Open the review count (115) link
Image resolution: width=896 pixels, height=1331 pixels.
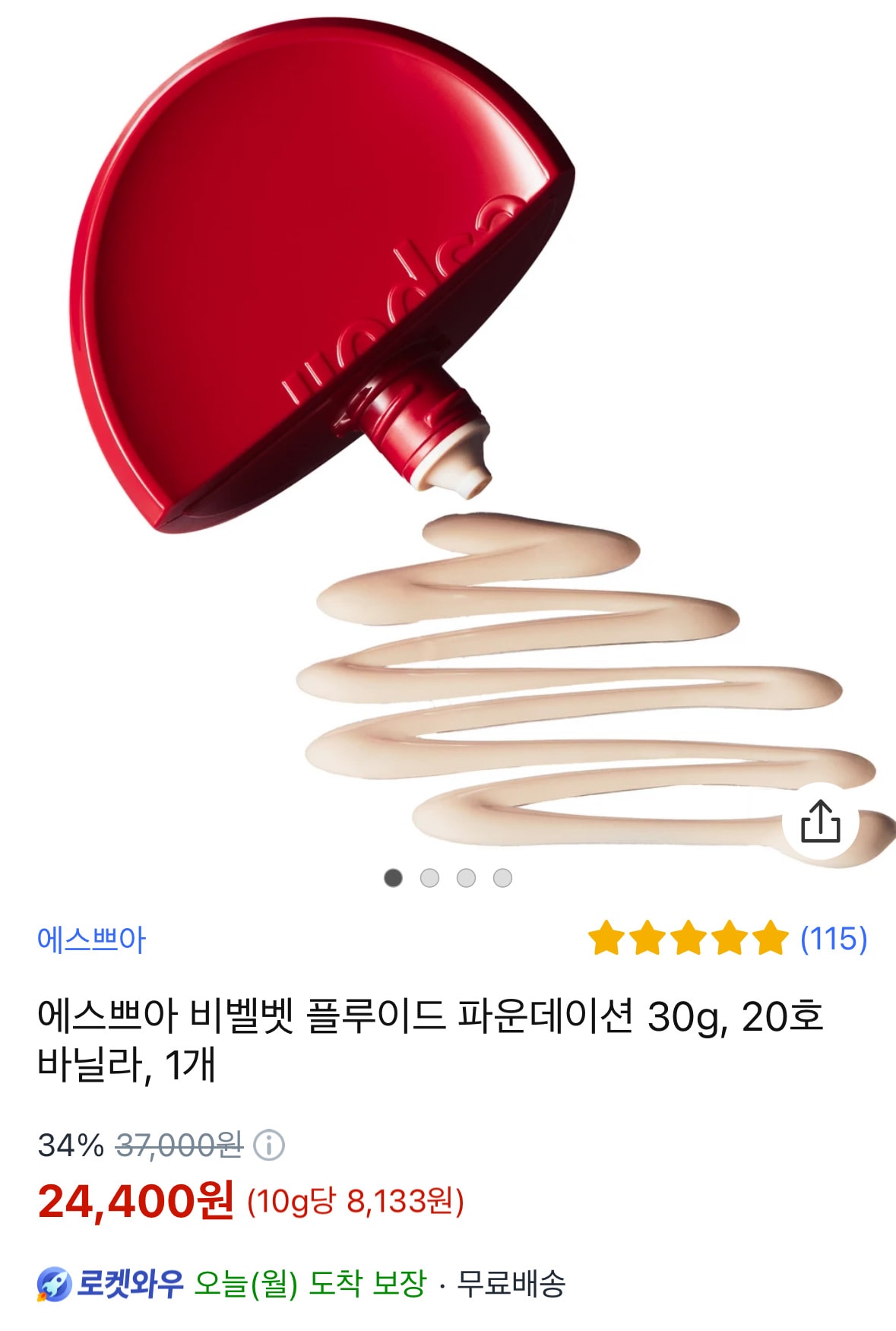point(836,940)
